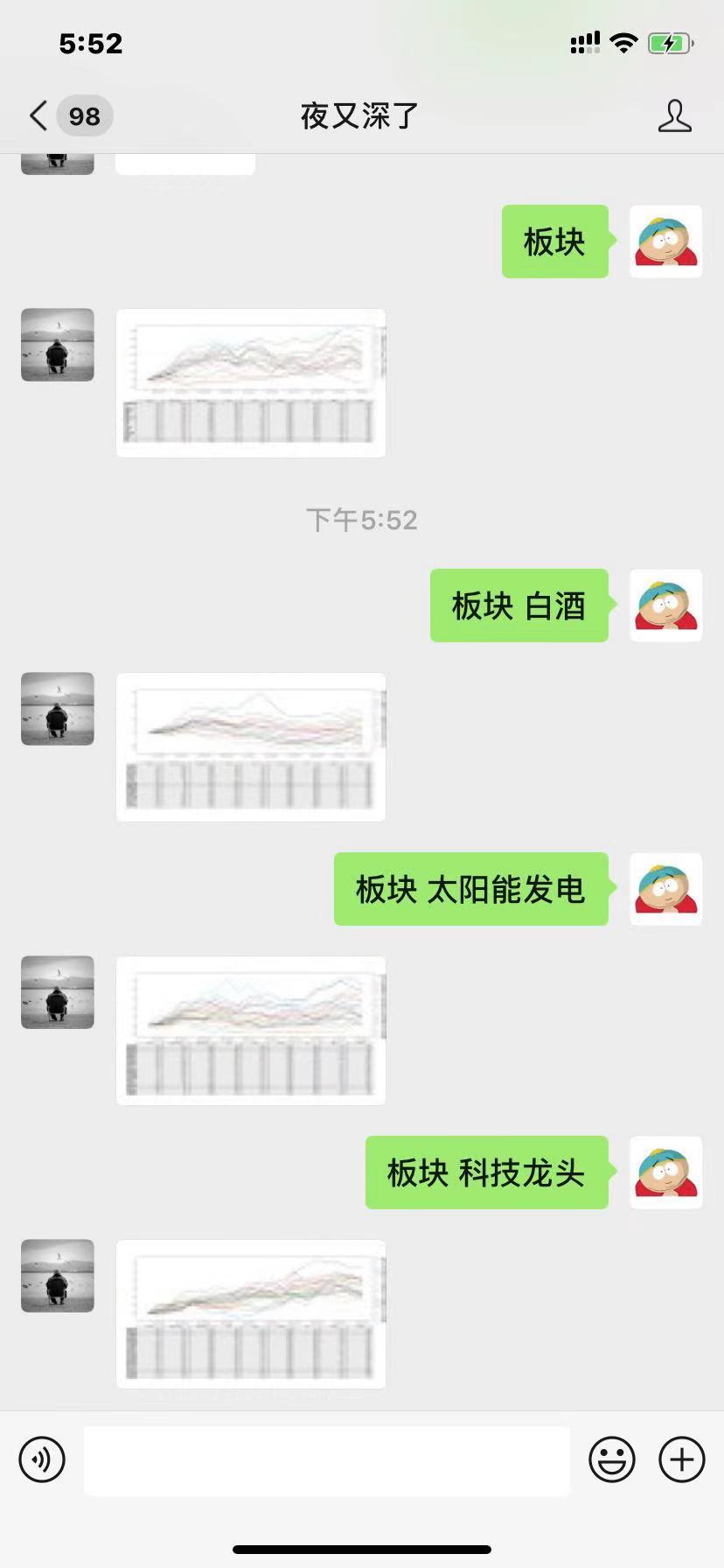Focus the message text field
This screenshot has width=724, height=1568.
tap(326, 1459)
